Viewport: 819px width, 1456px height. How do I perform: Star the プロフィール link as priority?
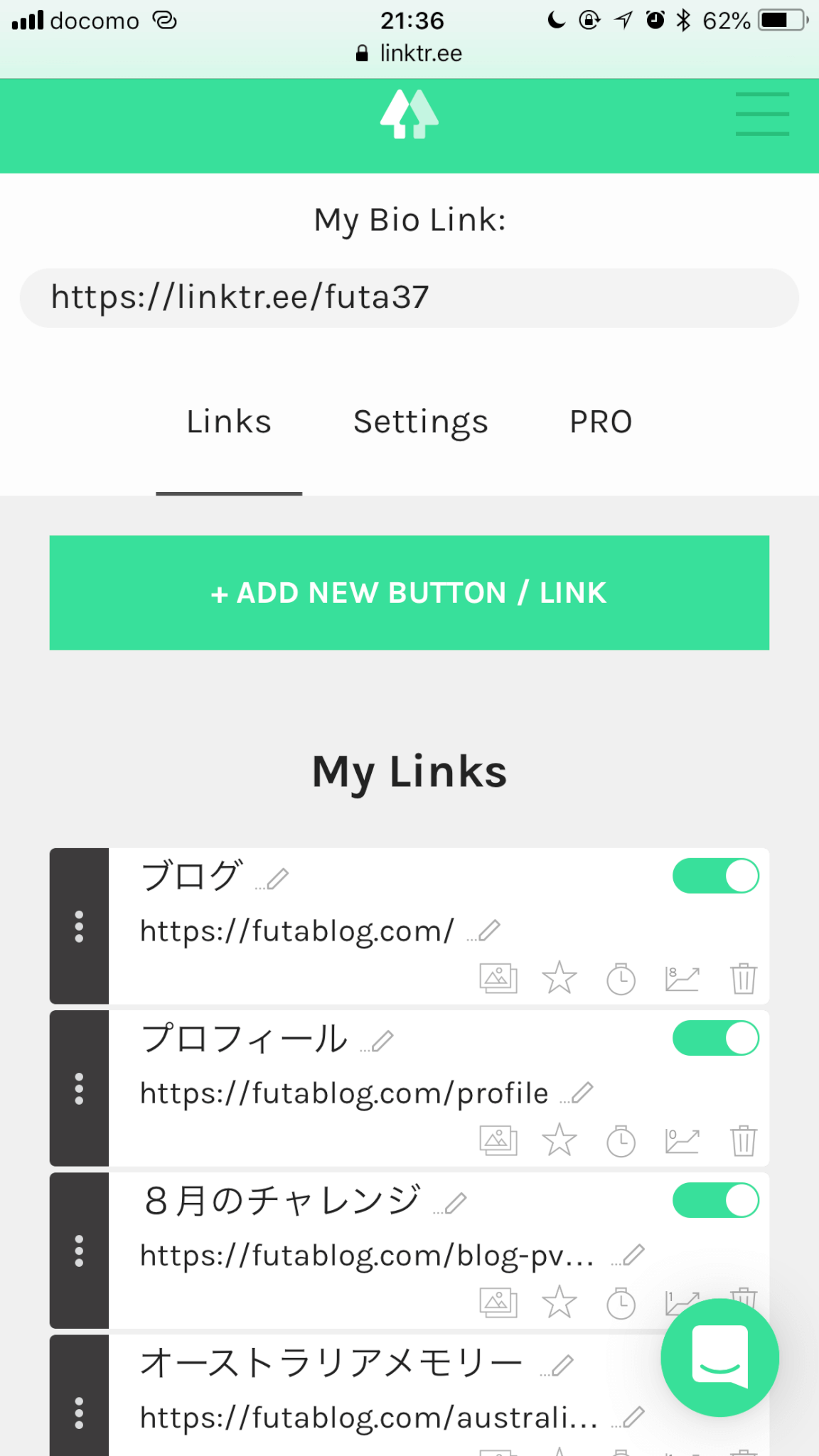pyautogui.click(x=560, y=1140)
